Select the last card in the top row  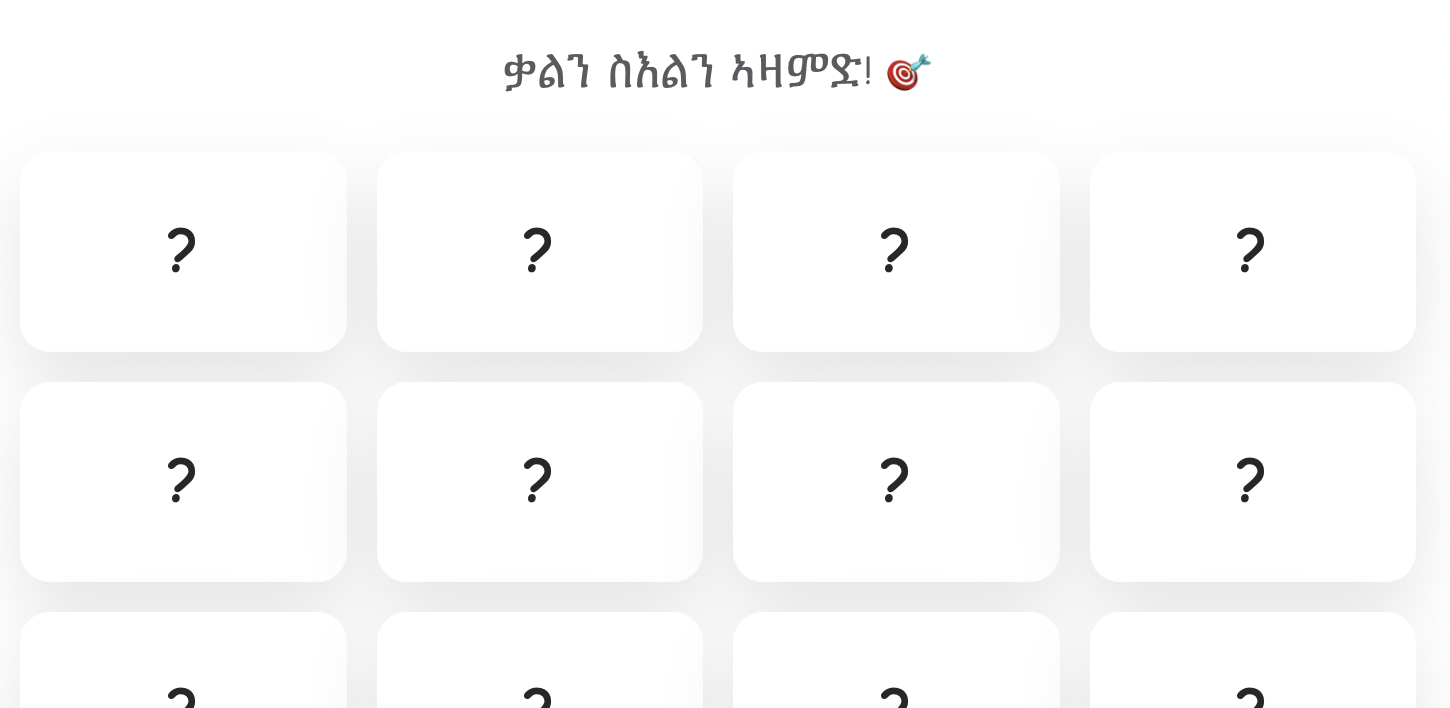pos(1252,251)
